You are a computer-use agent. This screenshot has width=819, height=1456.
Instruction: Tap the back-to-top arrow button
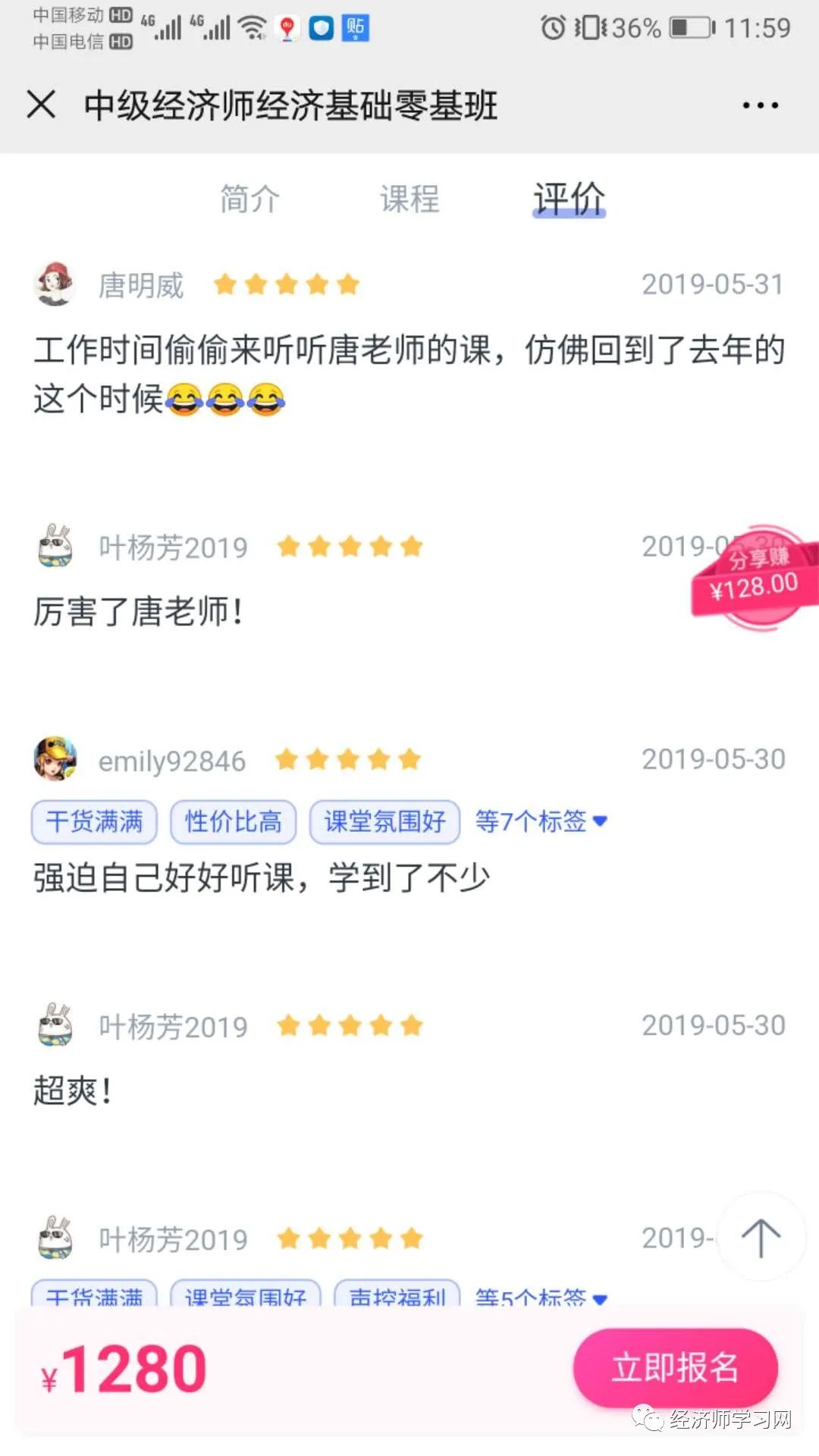pos(761,1238)
